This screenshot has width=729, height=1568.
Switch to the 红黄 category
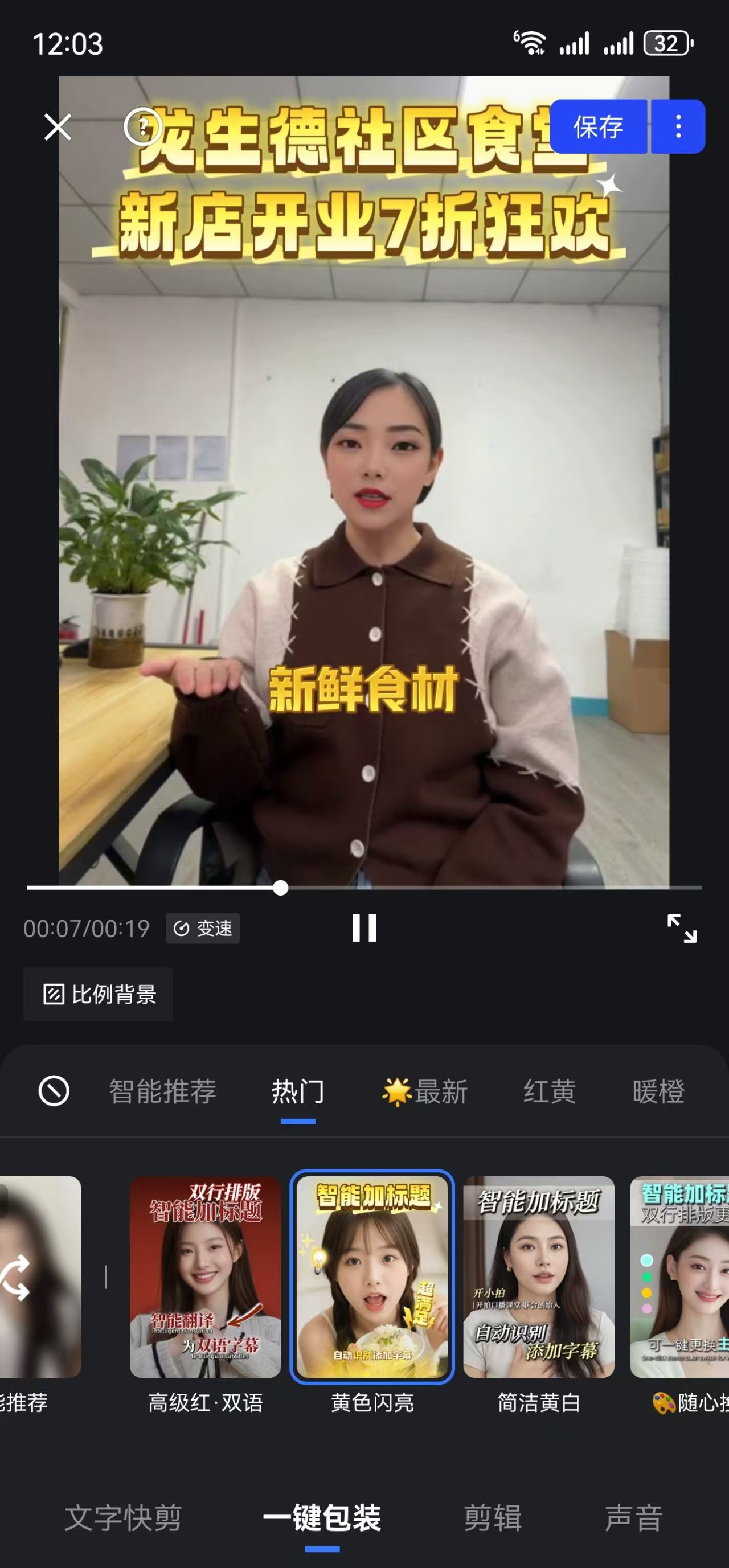tap(550, 1091)
